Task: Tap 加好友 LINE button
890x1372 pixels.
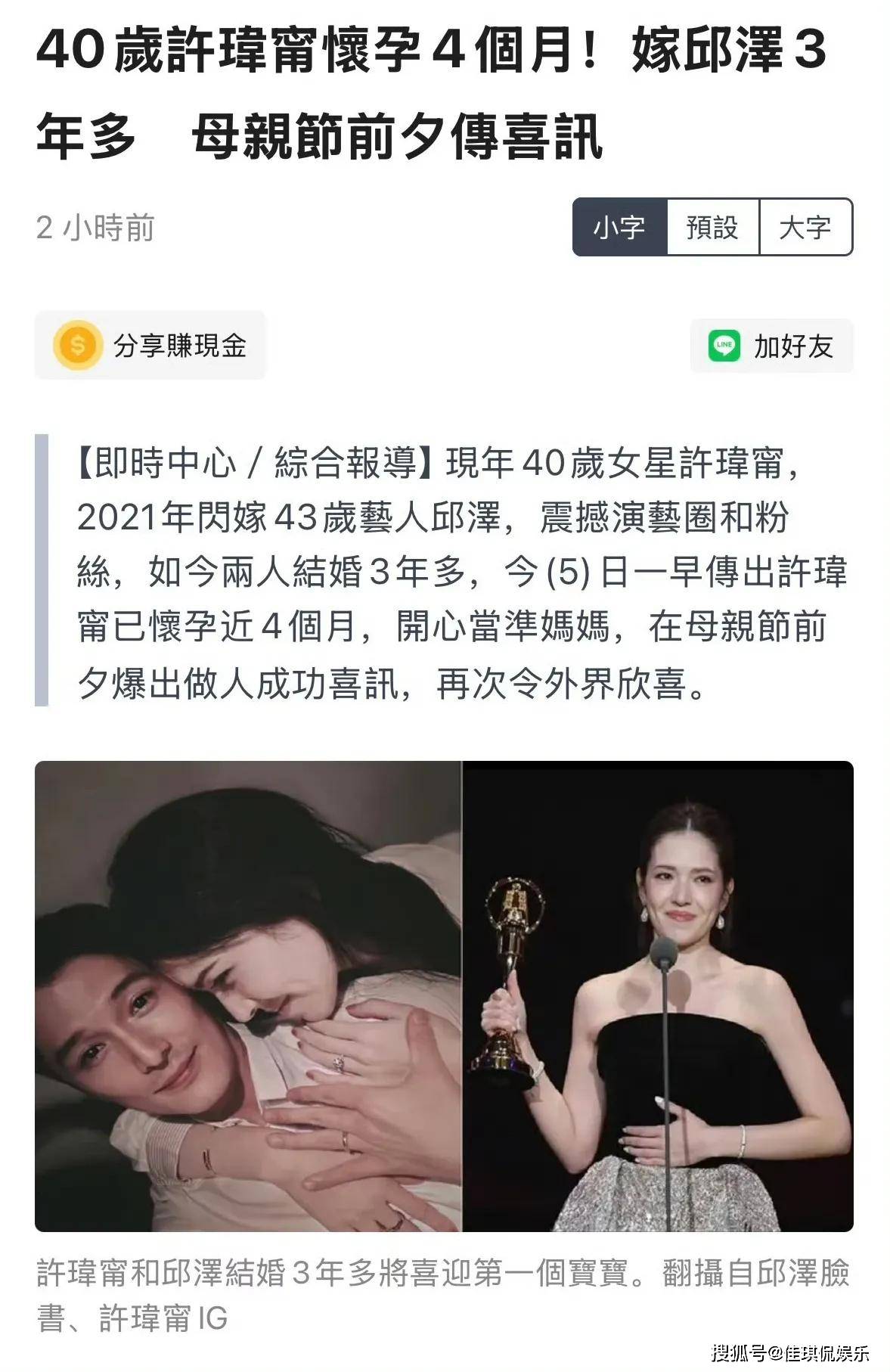Action: [x=771, y=346]
